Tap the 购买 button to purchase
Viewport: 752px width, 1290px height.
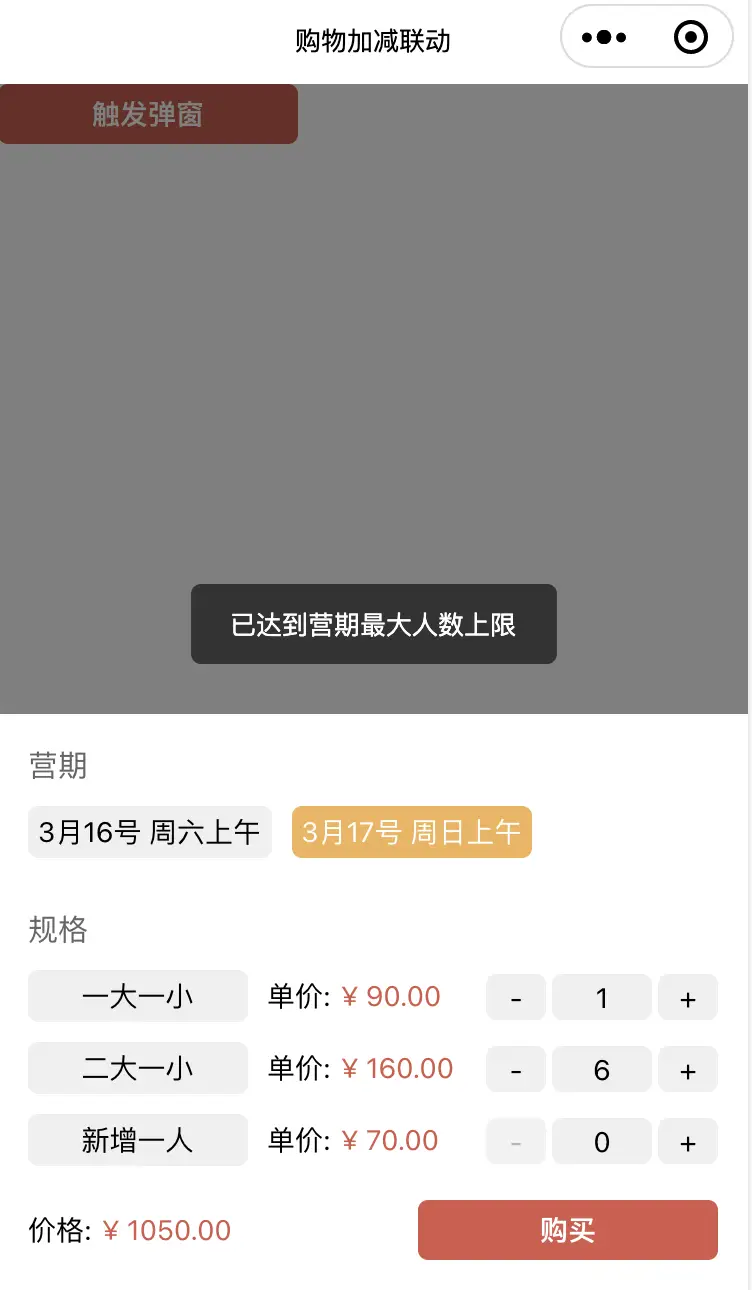click(568, 1230)
